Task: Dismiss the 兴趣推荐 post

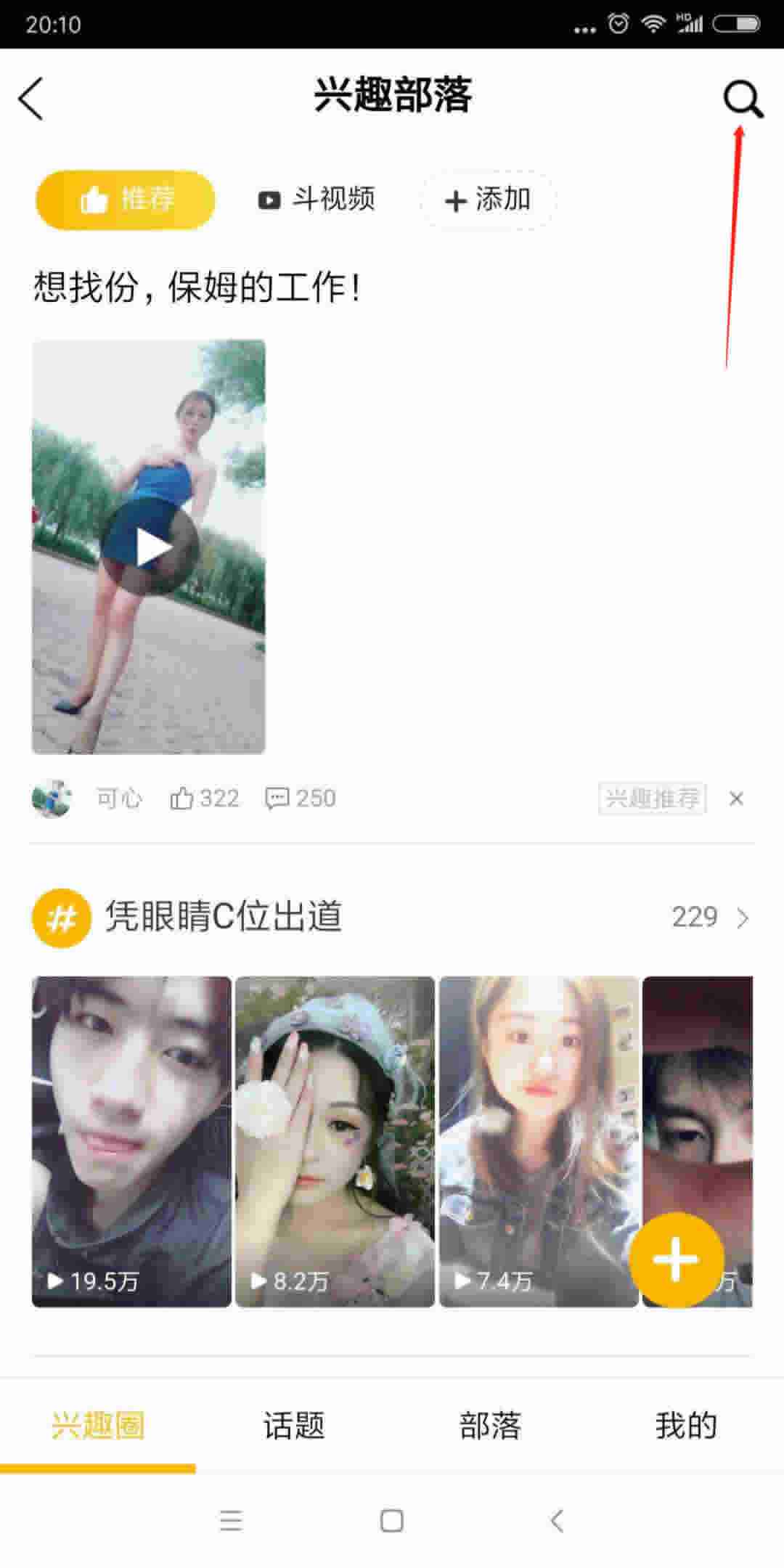Action: (x=736, y=799)
